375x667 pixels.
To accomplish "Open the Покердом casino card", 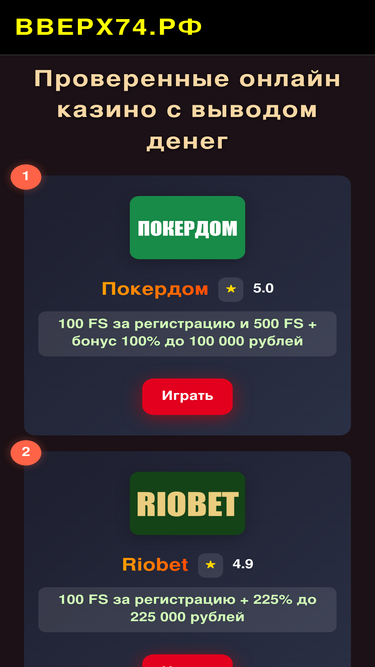I will tap(187, 305).
